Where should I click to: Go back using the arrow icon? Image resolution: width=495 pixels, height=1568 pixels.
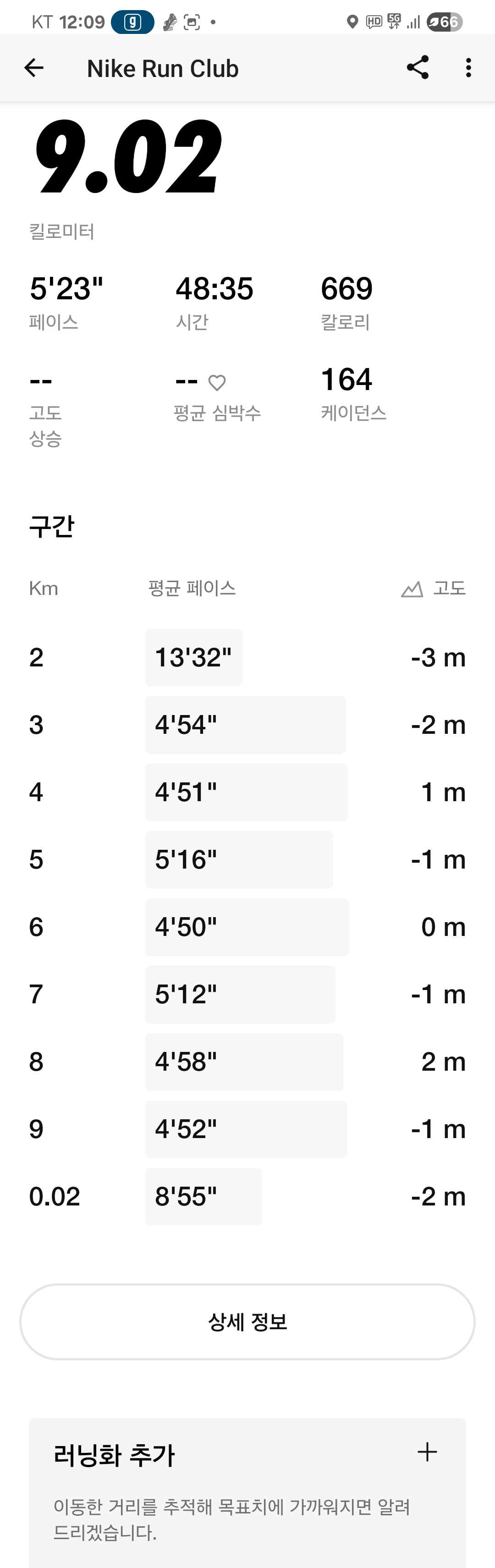(33, 68)
